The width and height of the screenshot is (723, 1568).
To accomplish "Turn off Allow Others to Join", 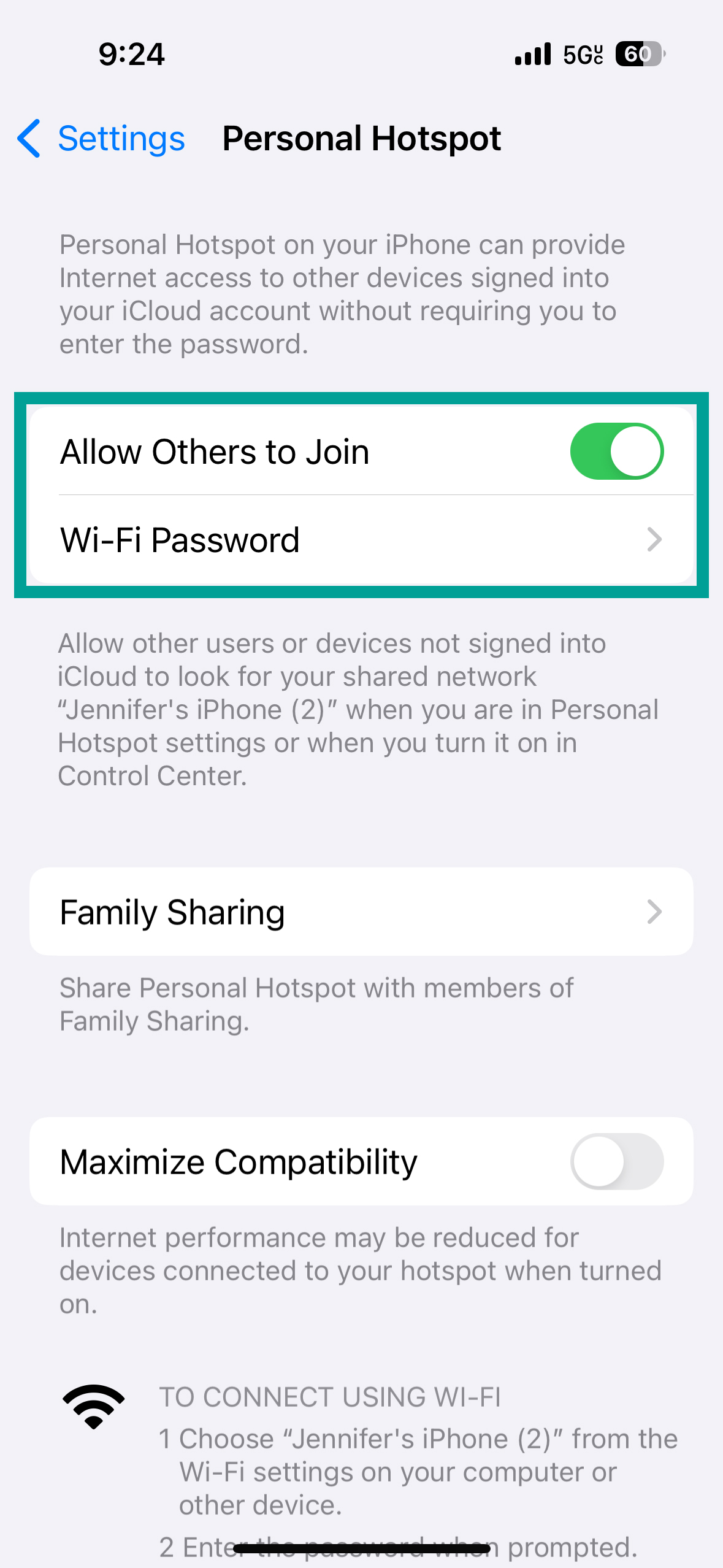I will point(616,452).
